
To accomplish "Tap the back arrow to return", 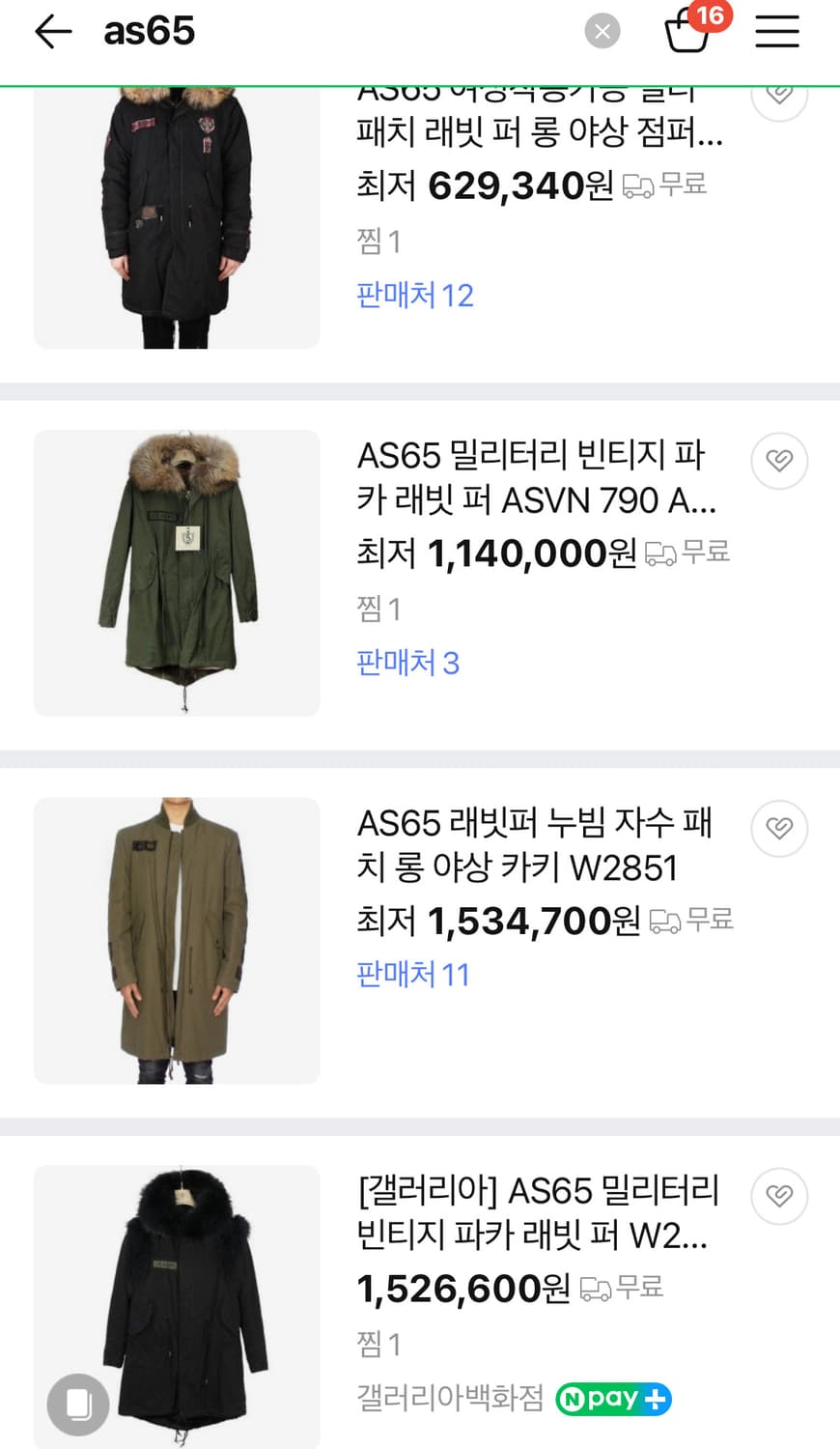I will point(53,31).
